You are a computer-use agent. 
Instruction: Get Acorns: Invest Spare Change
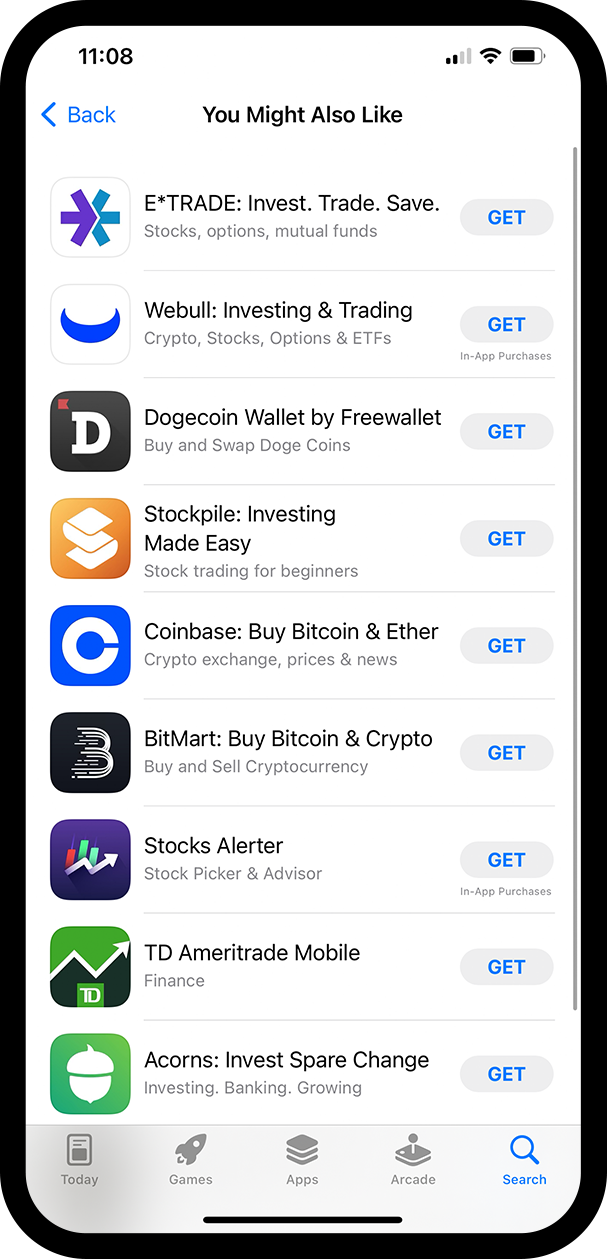[506, 1073]
